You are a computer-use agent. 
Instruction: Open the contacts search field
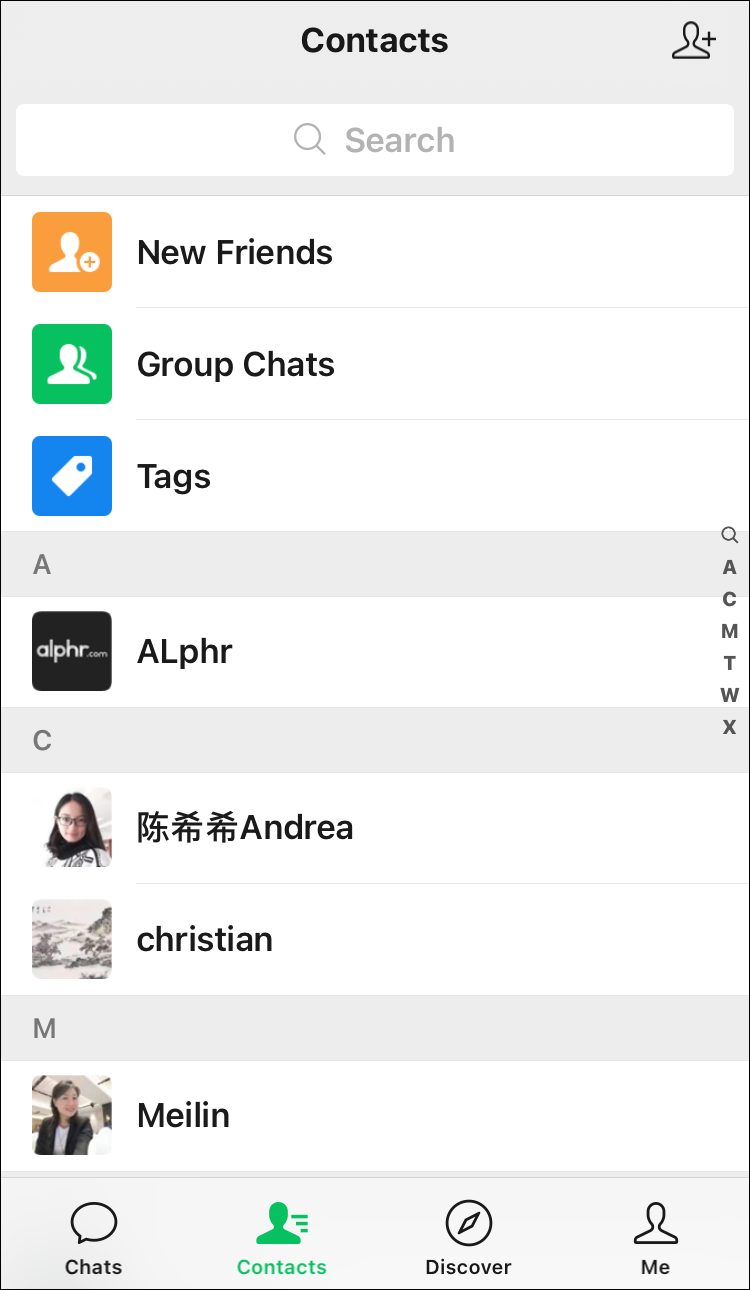pyautogui.click(x=375, y=140)
